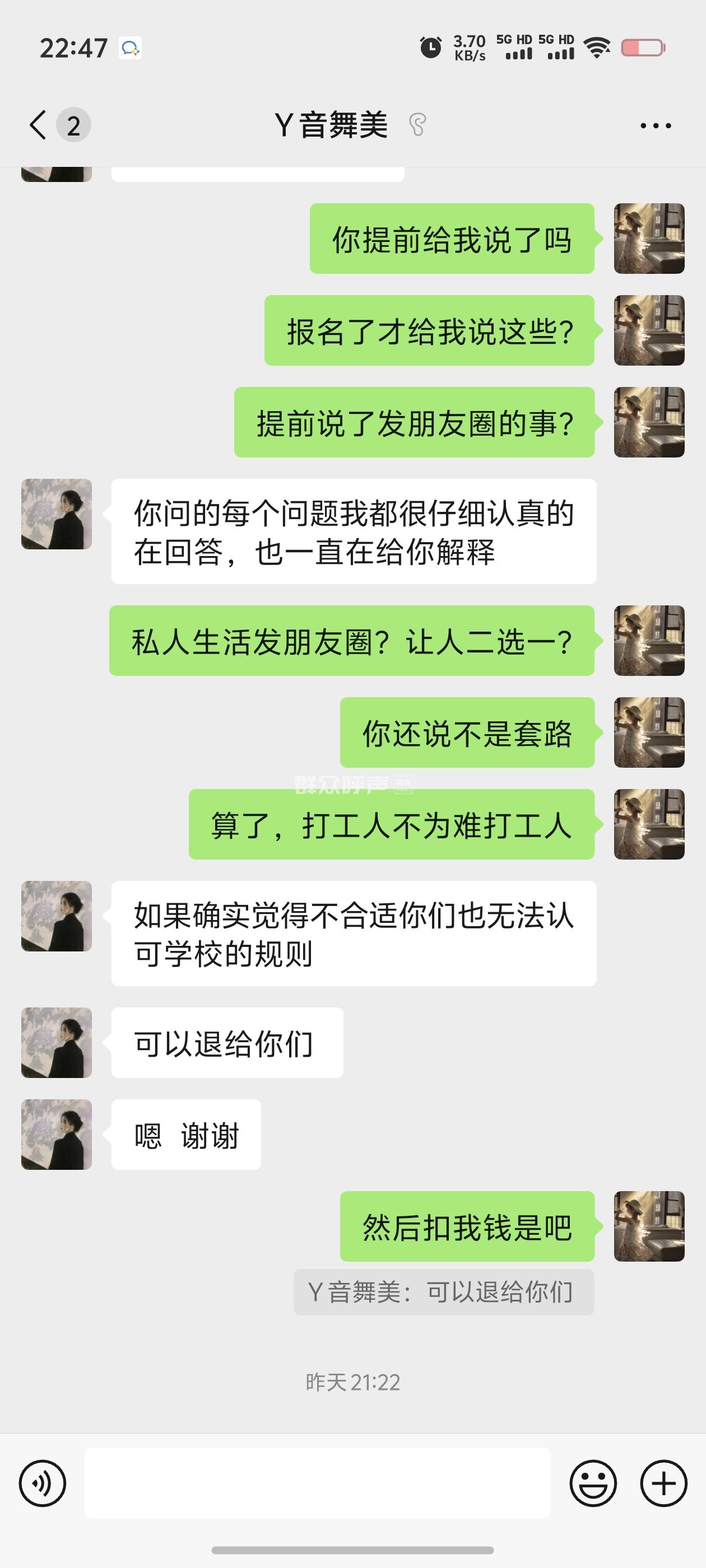Open contact avatar beside 嗯 谢谢
Screen dimensions: 706x1568
(x=57, y=1134)
